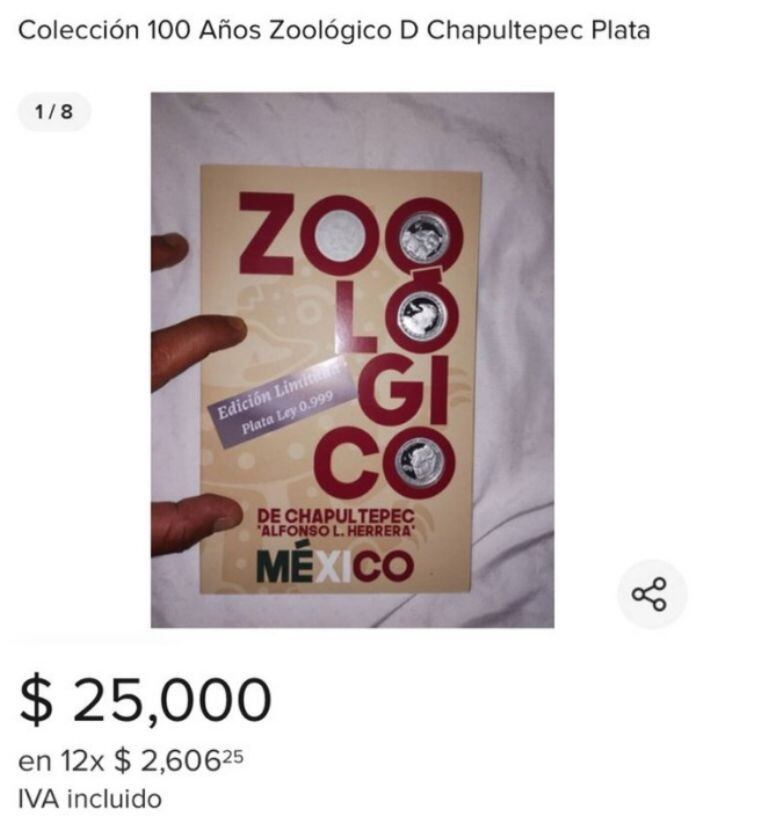Open the Zoológico coin collection product photo
The image size is (768, 823).
(x=352, y=360)
